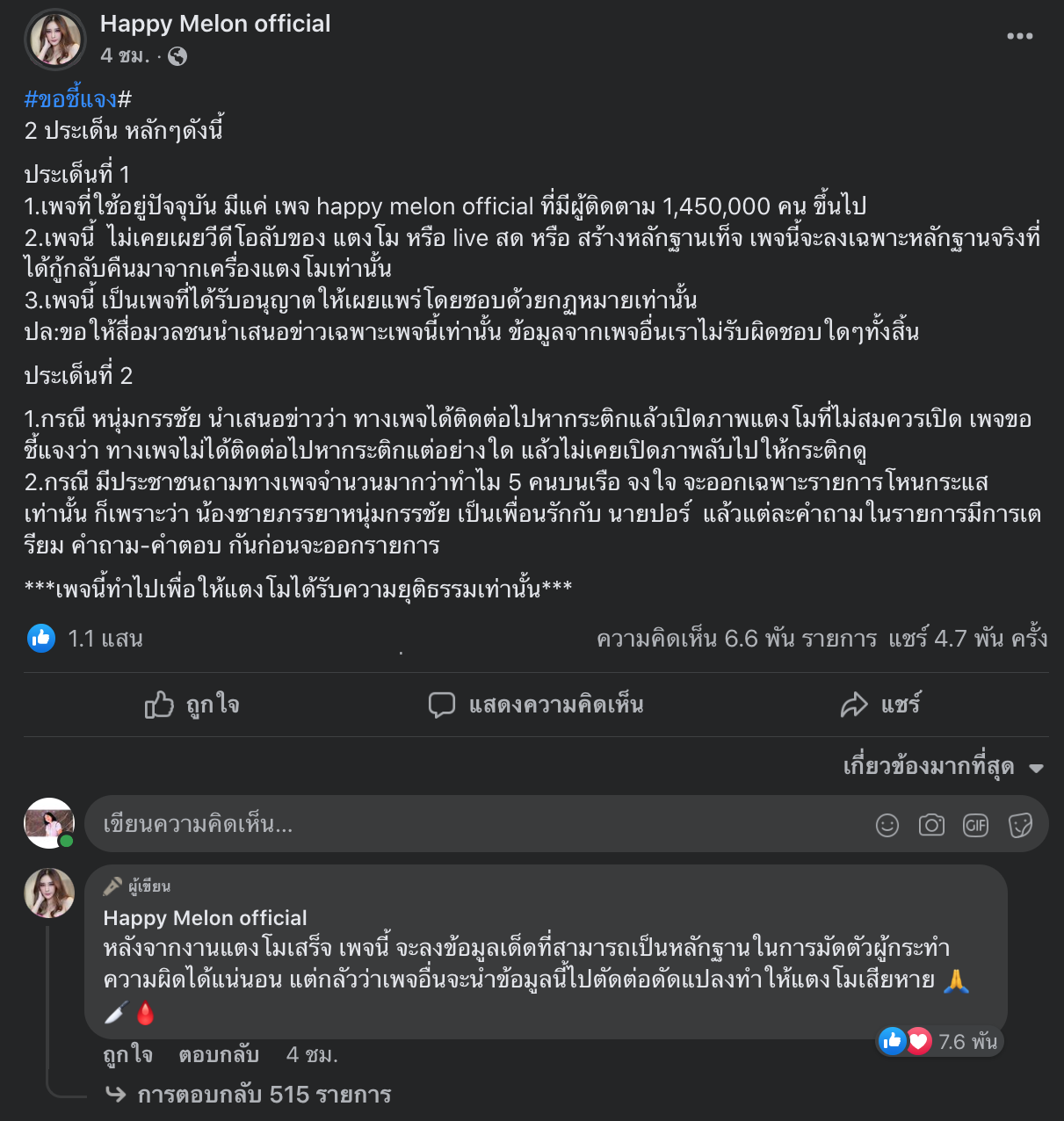Open the post's three-dot options menu
The width and height of the screenshot is (1064, 1121).
click(1019, 36)
